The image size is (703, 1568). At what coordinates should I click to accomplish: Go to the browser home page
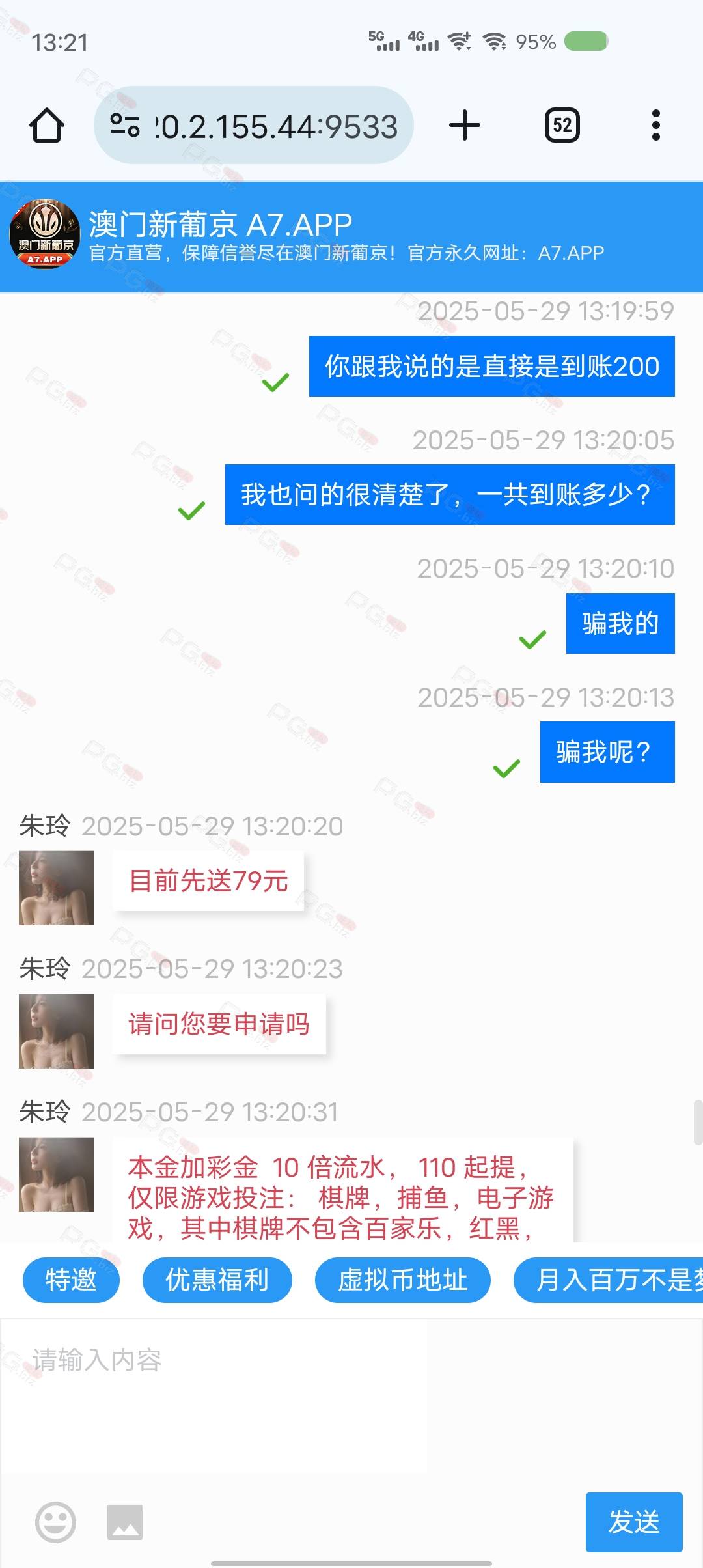47,125
